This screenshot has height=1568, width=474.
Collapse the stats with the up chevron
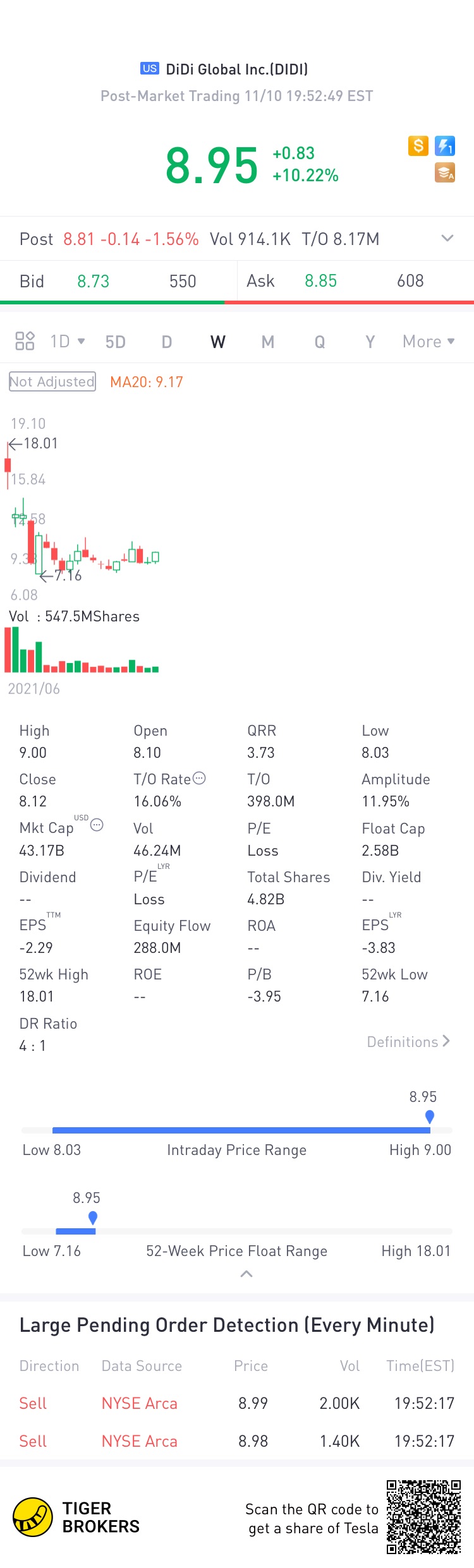click(x=246, y=1274)
